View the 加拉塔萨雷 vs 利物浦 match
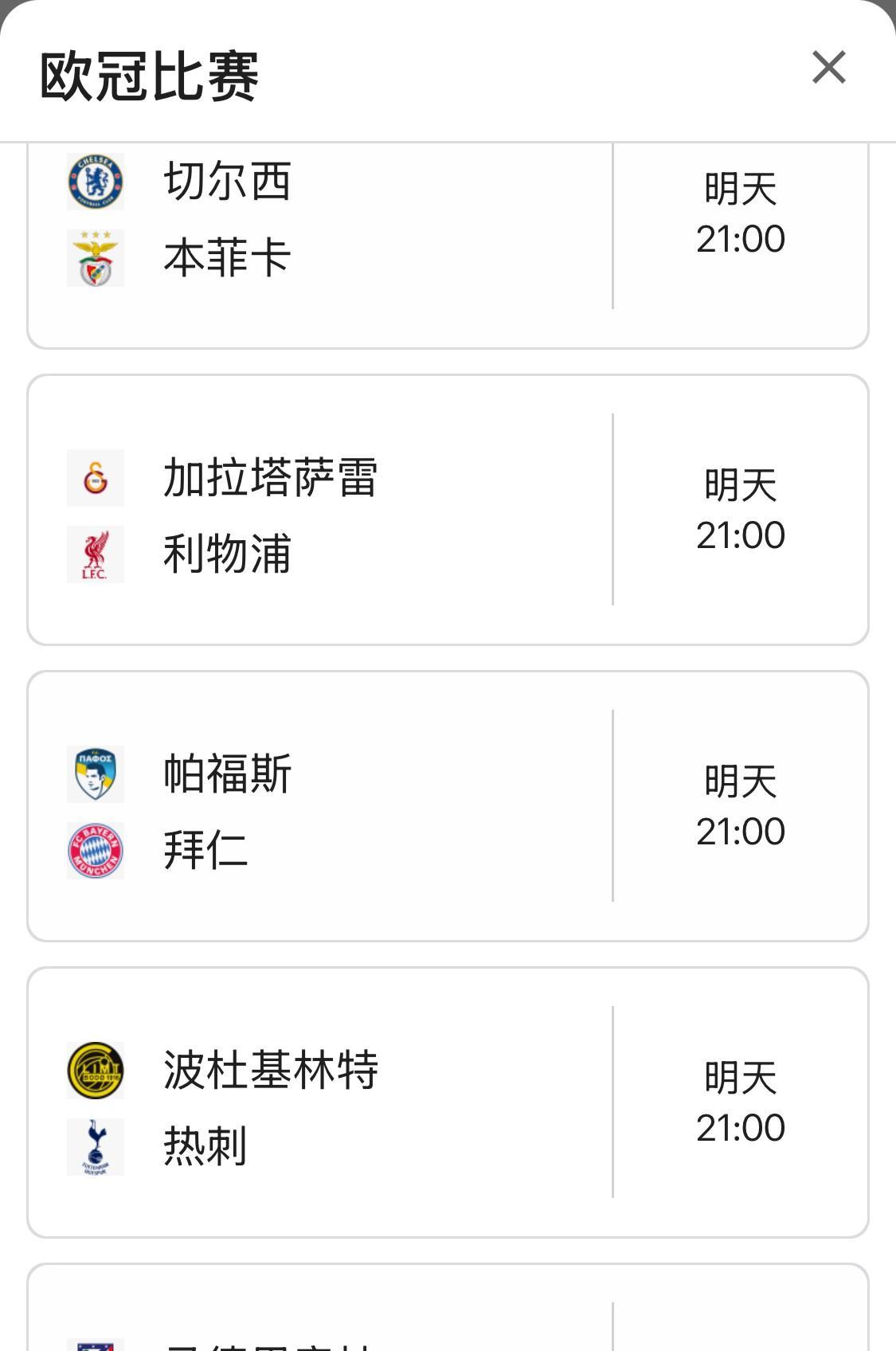Screen dimensions: 896x1351 coord(446,510)
